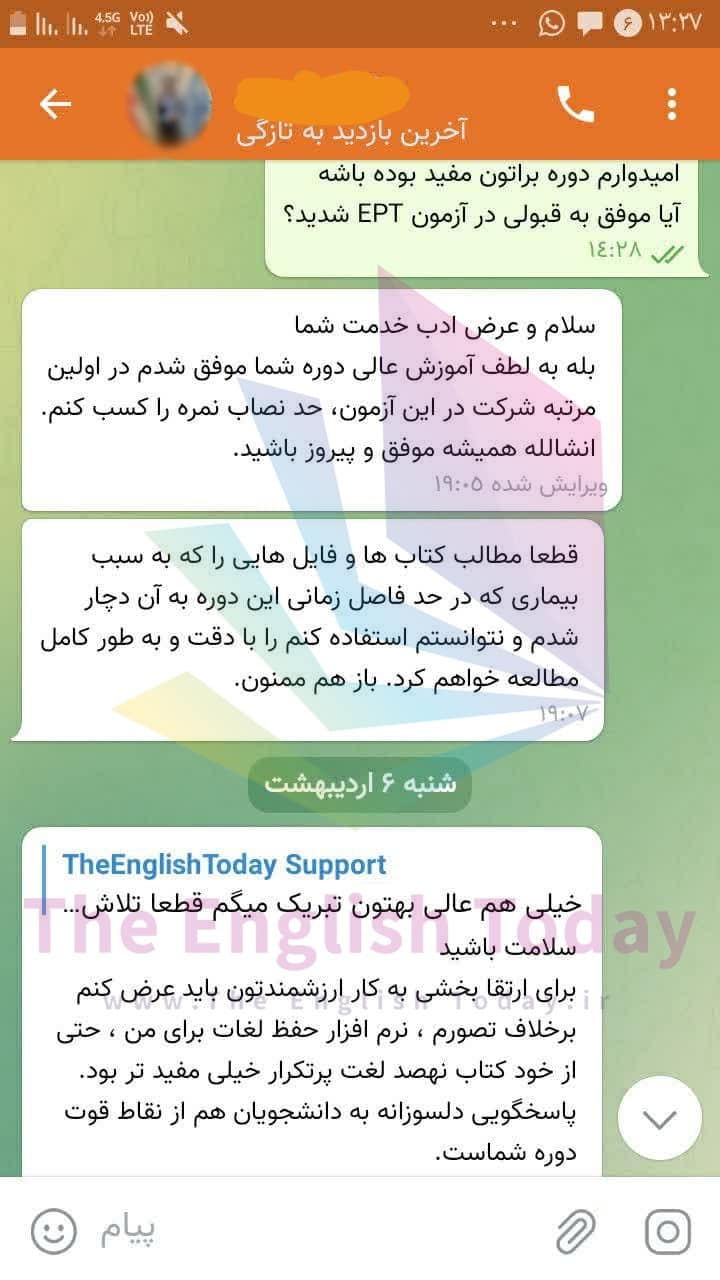The height and width of the screenshot is (1280, 720).
Task: Open the three-dot overflow menu
Action: pos(672,104)
